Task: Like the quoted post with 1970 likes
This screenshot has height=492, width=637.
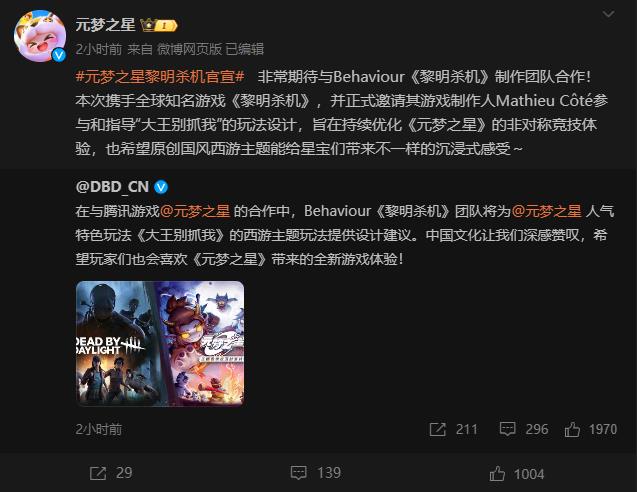Action: click(x=590, y=429)
